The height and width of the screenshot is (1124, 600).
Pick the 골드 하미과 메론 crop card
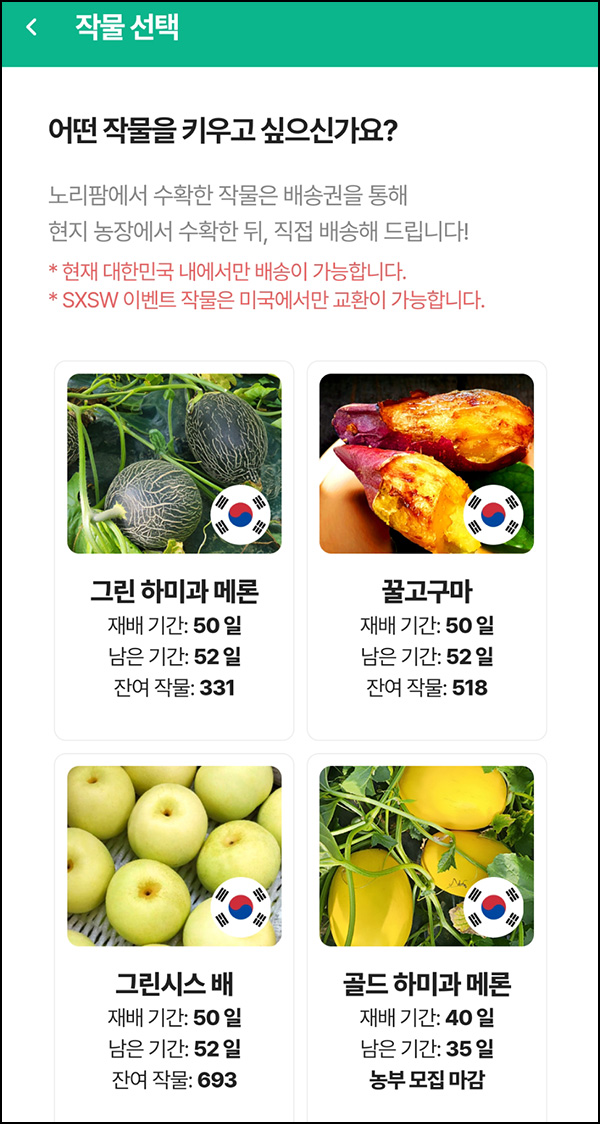pyautogui.click(x=427, y=938)
